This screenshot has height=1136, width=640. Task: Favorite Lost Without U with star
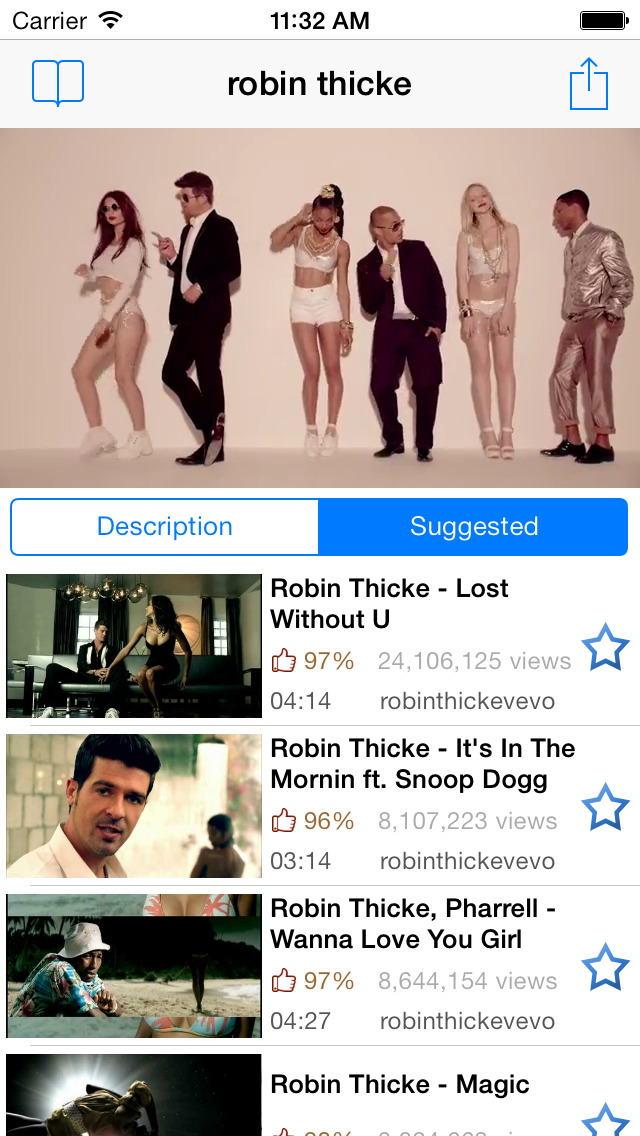click(x=605, y=647)
